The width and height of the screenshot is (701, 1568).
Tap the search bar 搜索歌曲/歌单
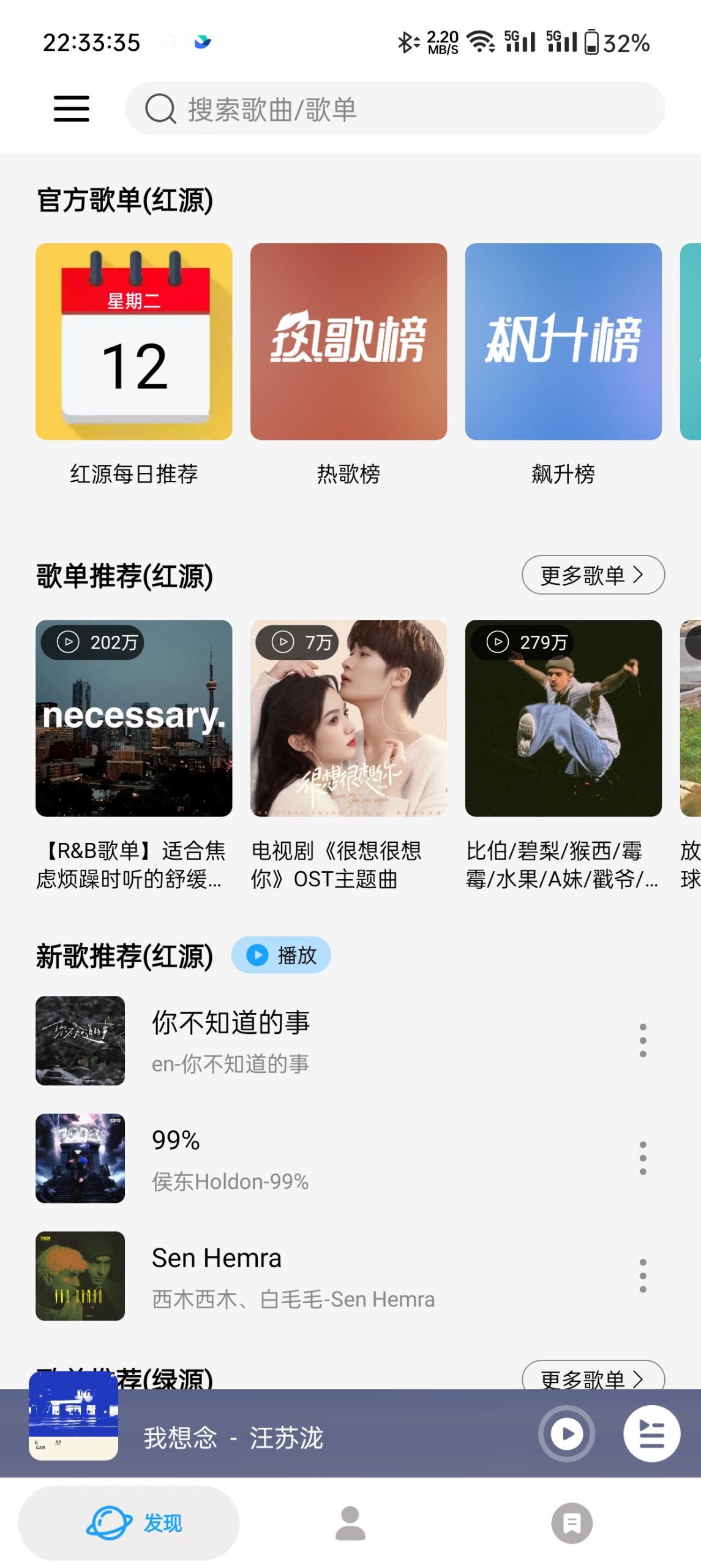coord(398,109)
